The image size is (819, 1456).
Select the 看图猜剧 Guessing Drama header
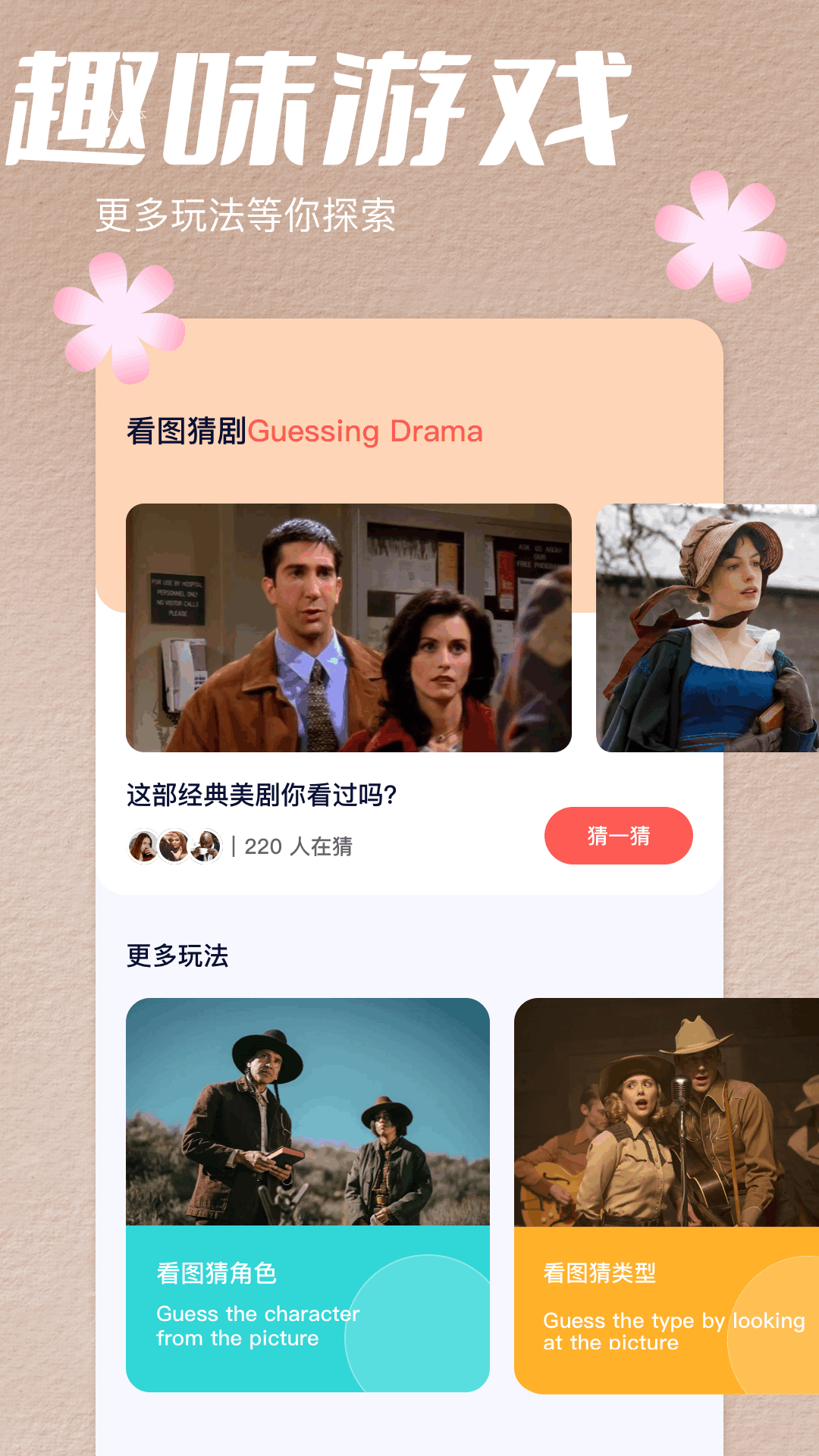click(x=303, y=430)
